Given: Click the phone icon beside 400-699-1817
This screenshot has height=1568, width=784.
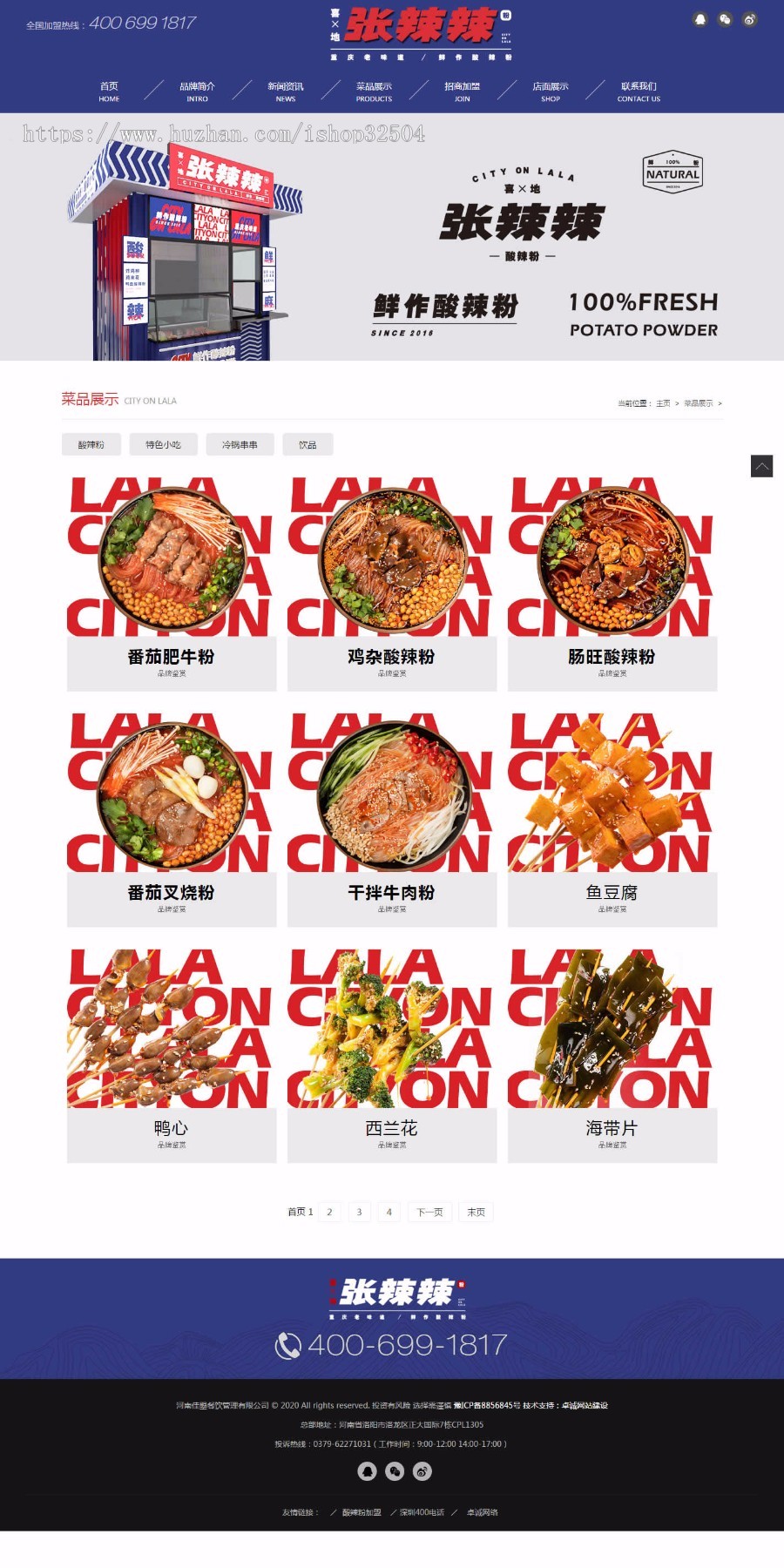Looking at the screenshot, I should pyautogui.click(x=287, y=1348).
